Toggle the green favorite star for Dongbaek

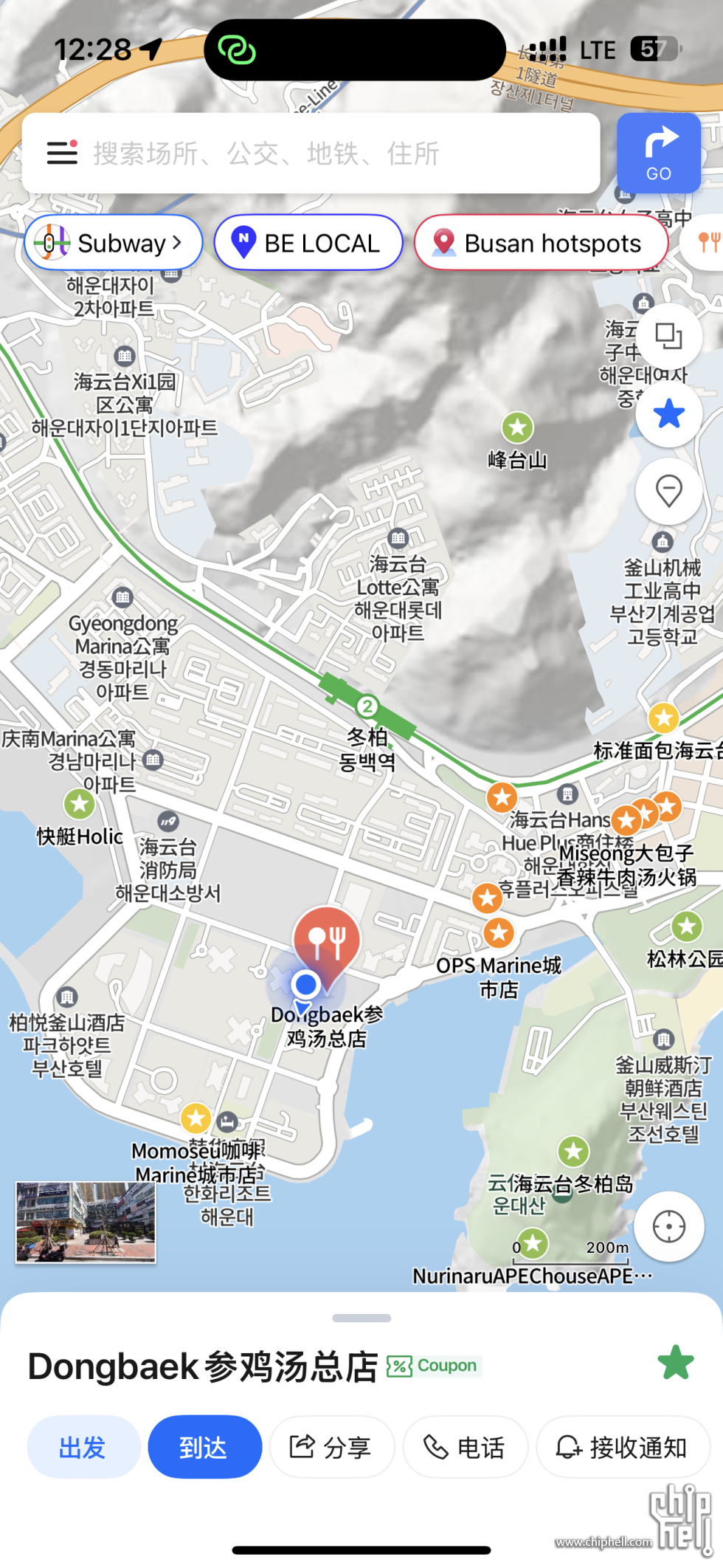pyautogui.click(x=675, y=1364)
